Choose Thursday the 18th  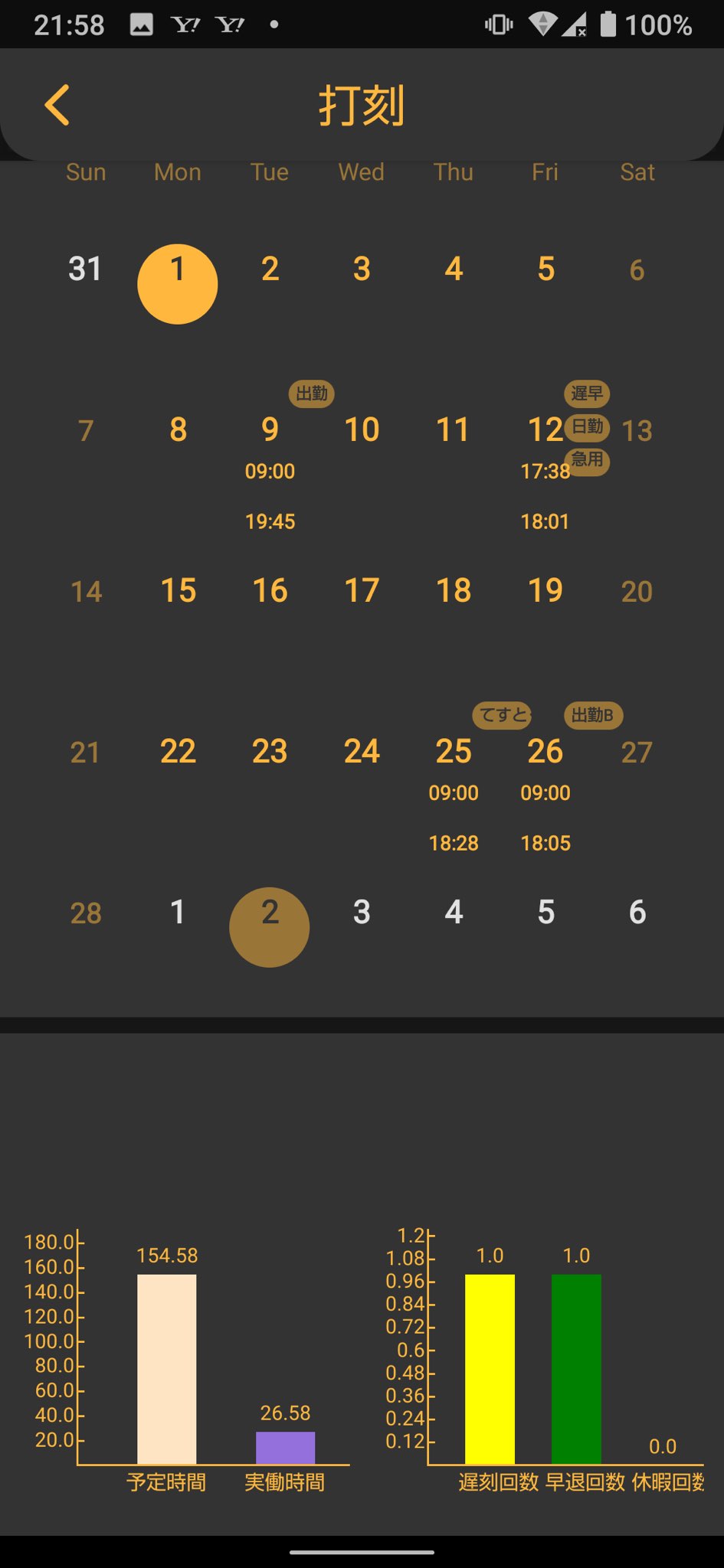pos(454,591)
